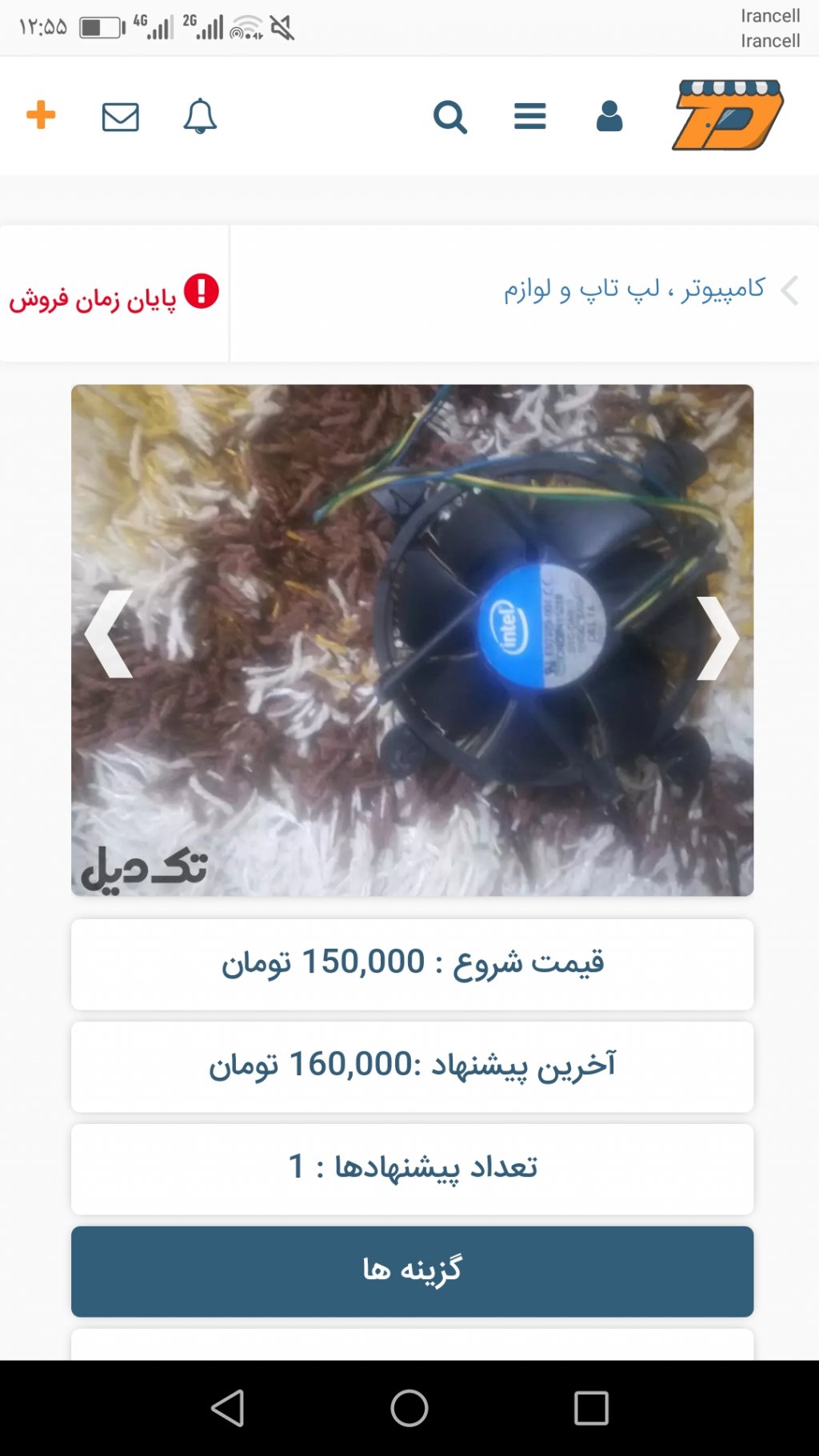819x1456 pixels.
Task: Go back with the system back button
Action: click(x=228, y=1408)
